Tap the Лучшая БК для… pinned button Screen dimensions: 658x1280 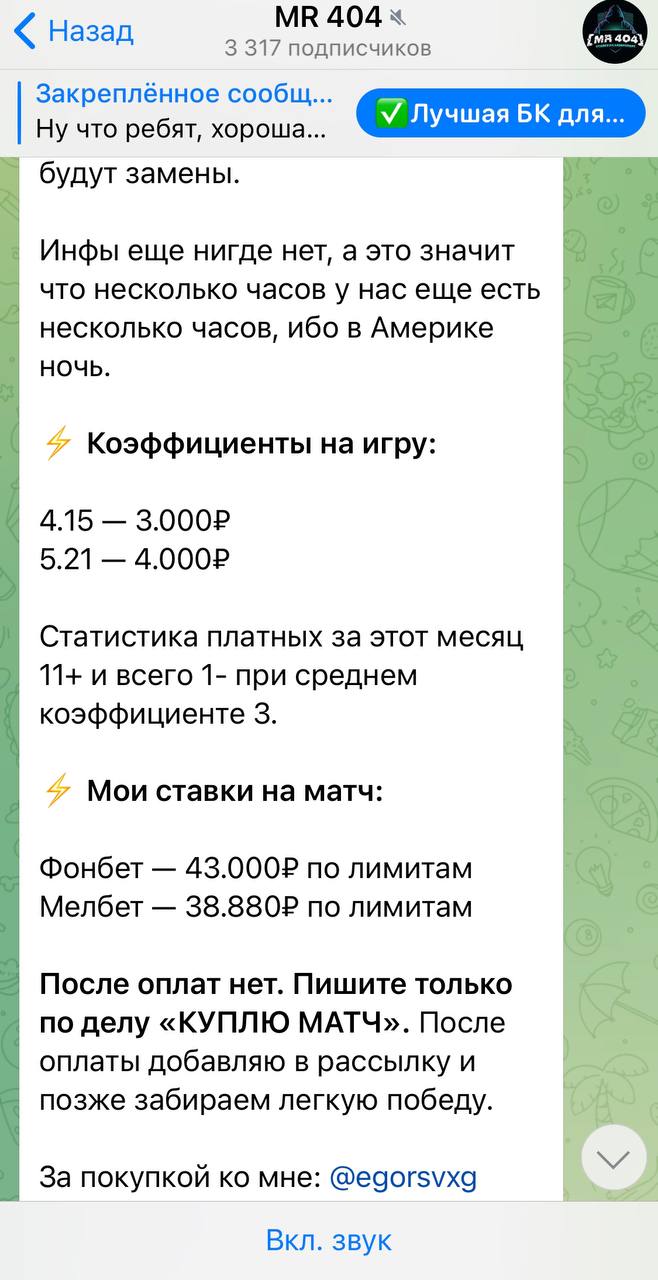(x=500, y=114)
